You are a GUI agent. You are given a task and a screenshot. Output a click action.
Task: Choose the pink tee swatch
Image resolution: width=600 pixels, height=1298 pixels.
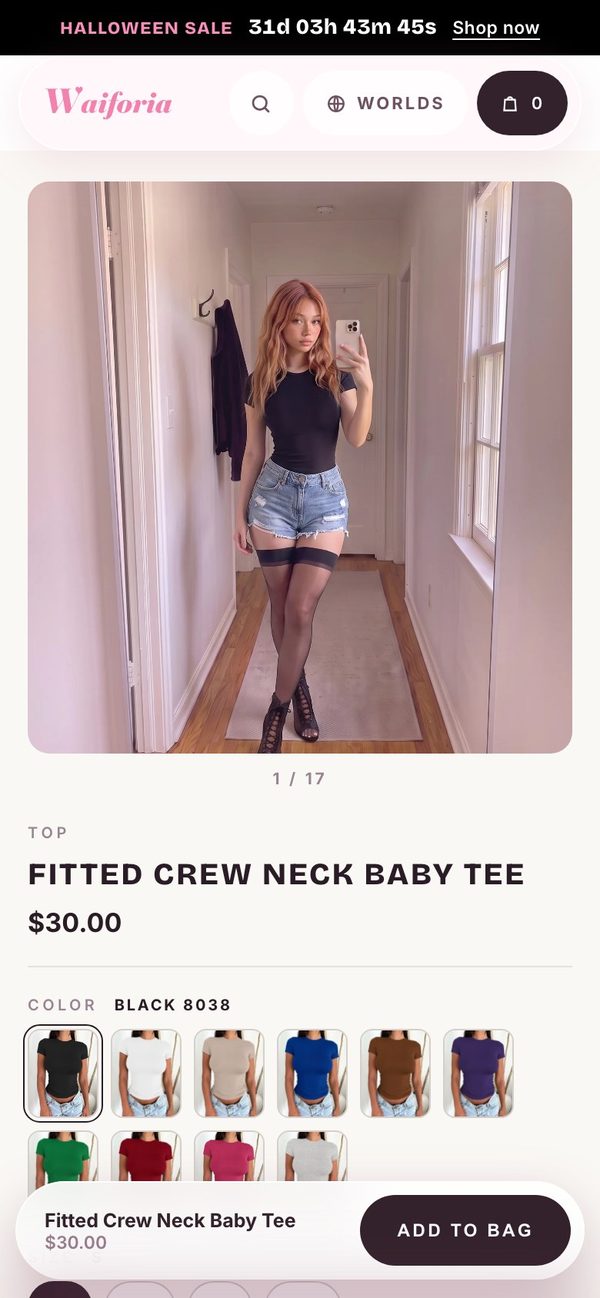pyautogui.click(x=229, y=1157)
